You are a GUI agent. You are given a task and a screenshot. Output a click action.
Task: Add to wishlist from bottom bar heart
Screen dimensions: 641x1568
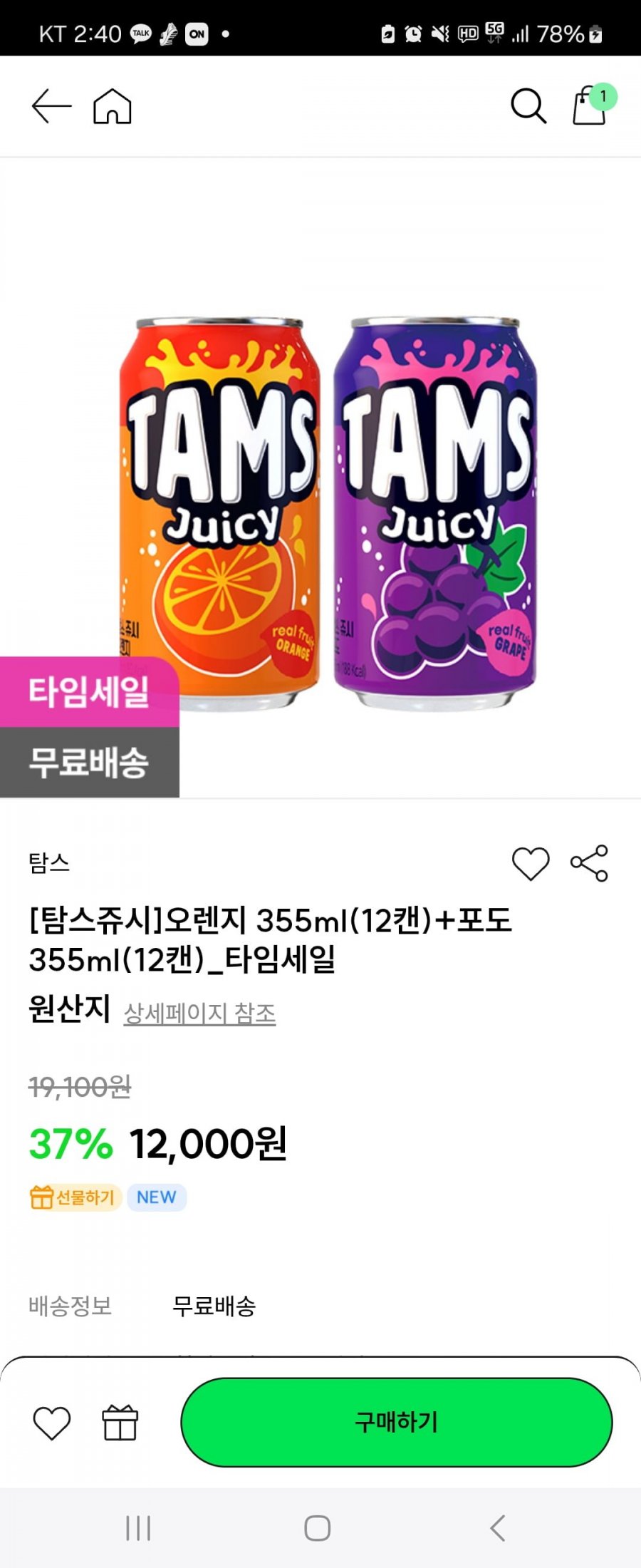[x=52, y=1423]
